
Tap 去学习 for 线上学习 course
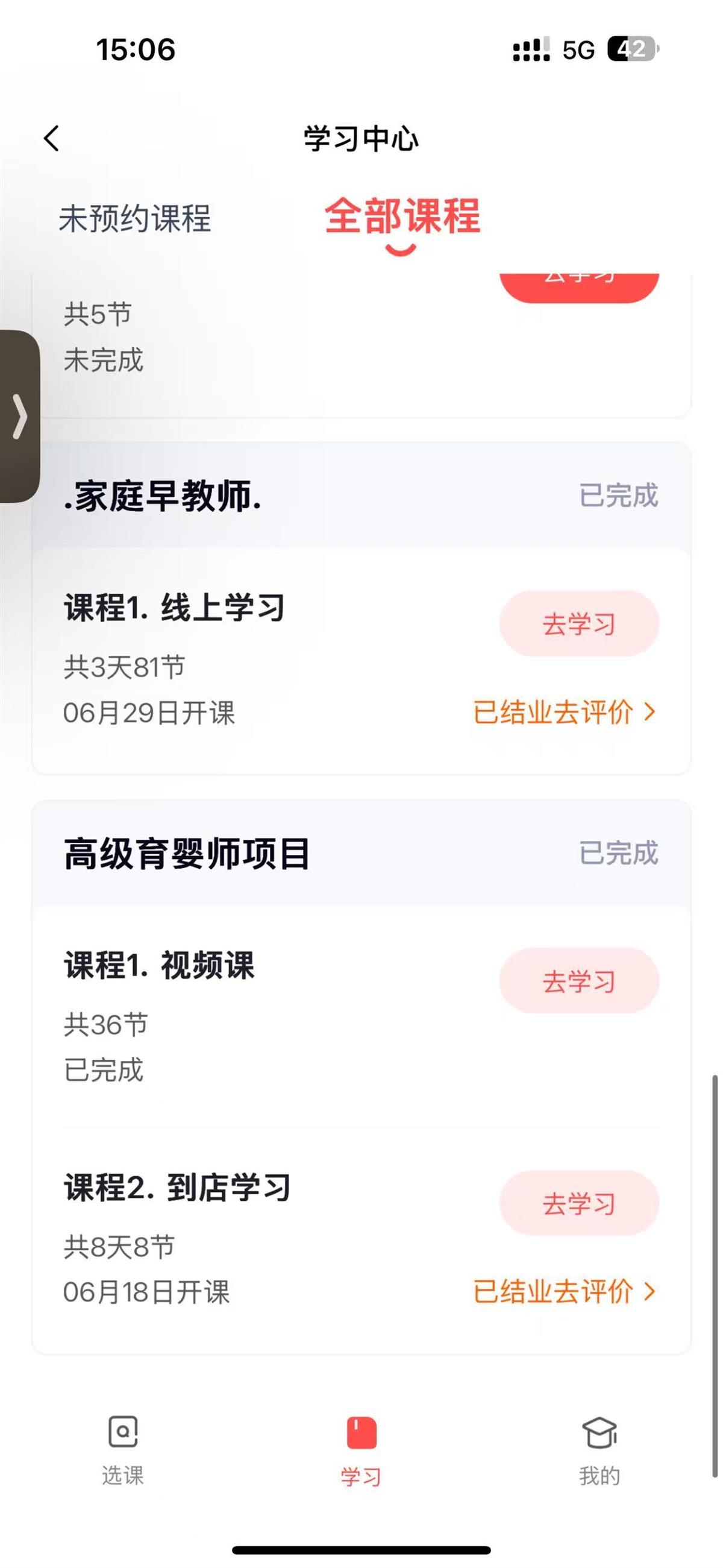(579, 623)
